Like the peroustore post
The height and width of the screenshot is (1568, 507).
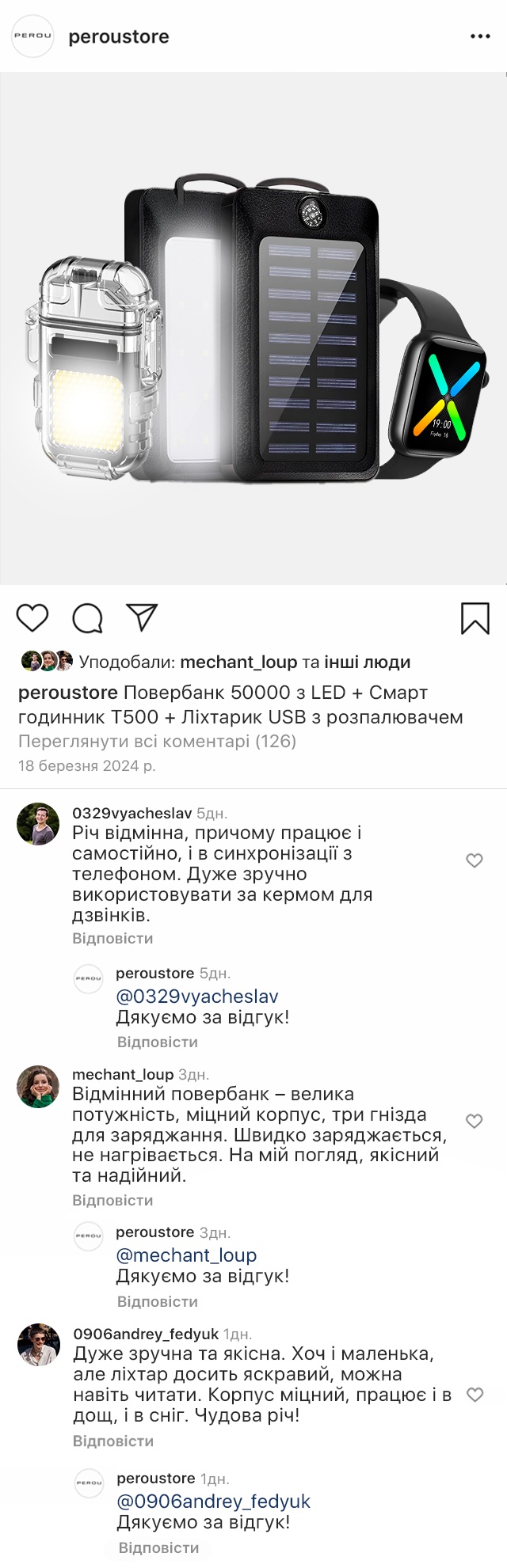tap(32, 617)
